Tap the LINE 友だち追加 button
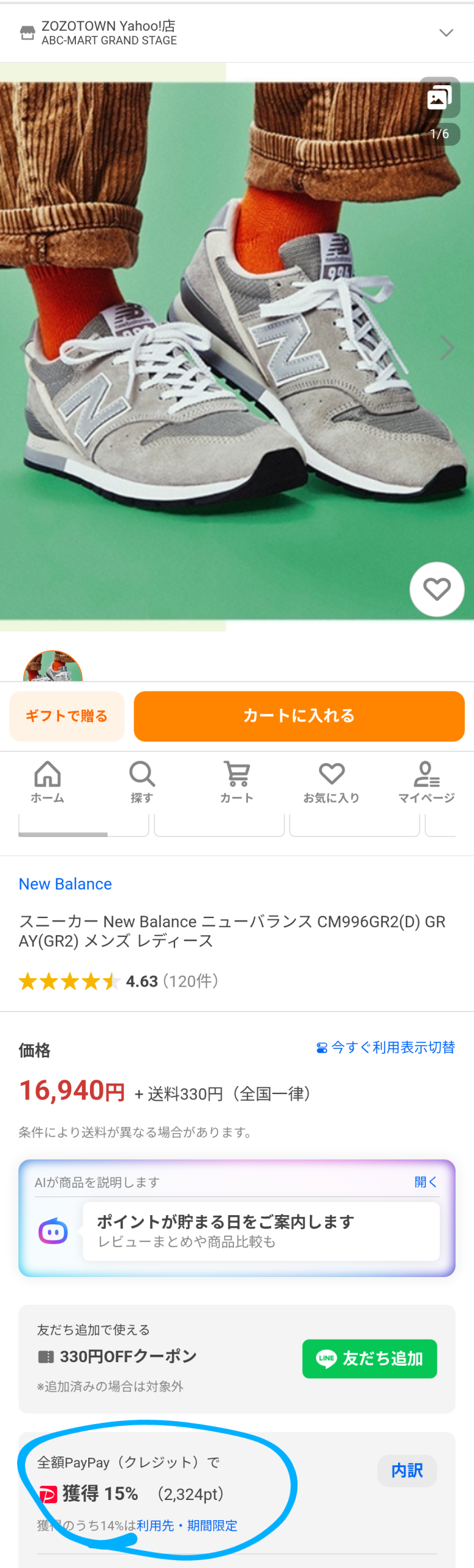 click(369, 1359)
